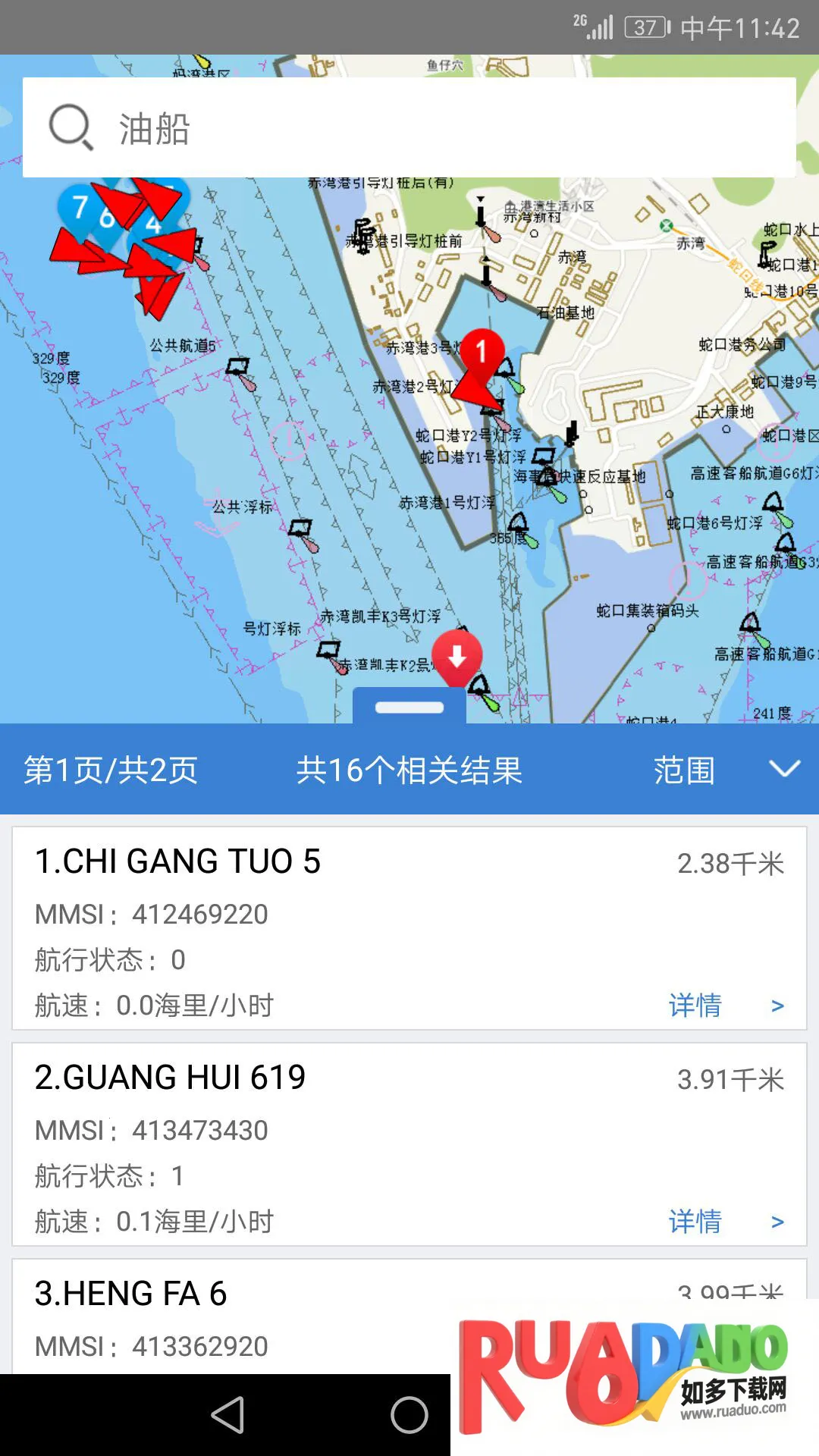819x1456 pixels.
Task: View 详情 for GUANG HUI 619
Action: tap(723, 1222)
